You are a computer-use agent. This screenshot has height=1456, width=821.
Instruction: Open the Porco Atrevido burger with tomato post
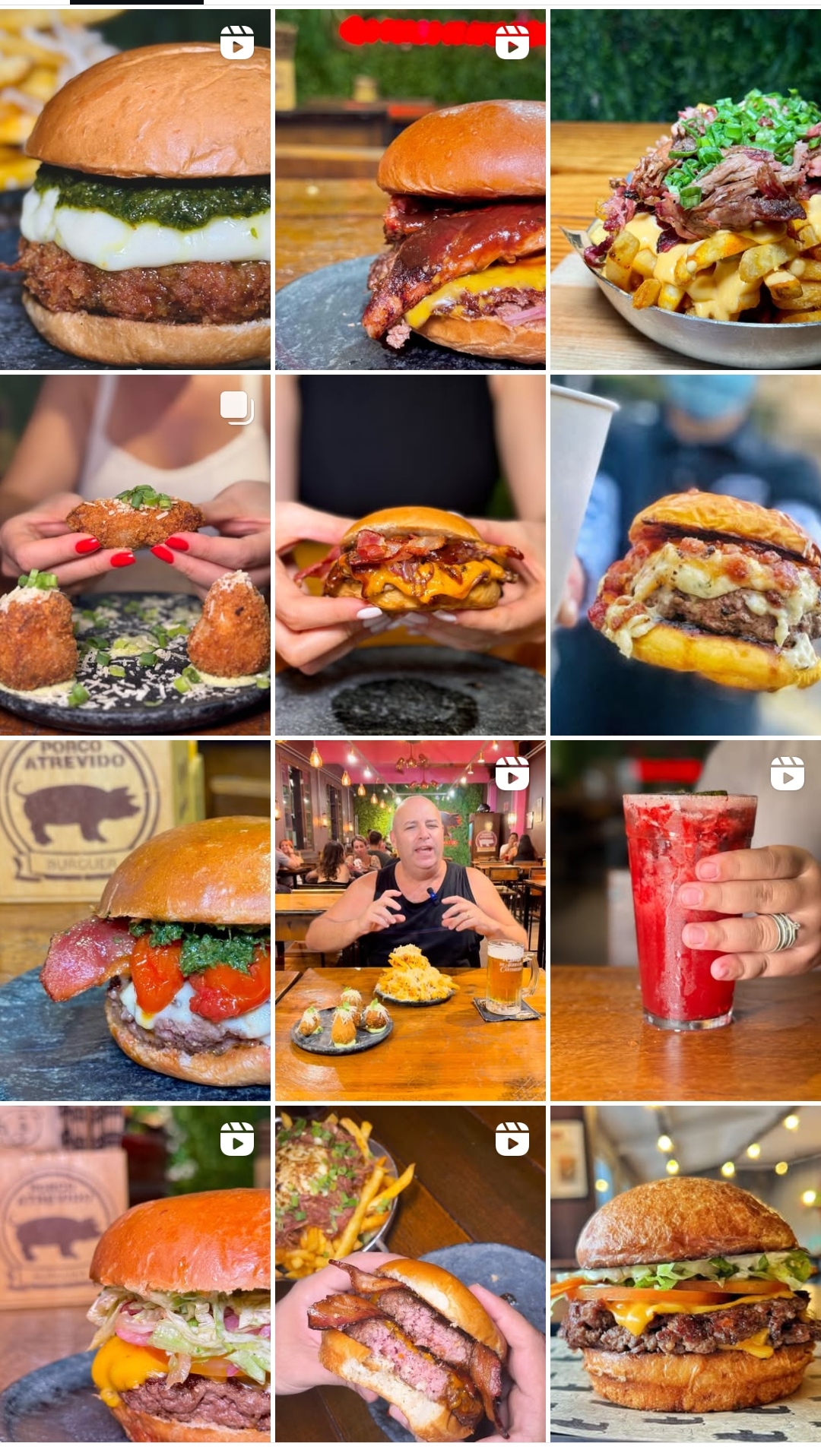pos(135,920)
